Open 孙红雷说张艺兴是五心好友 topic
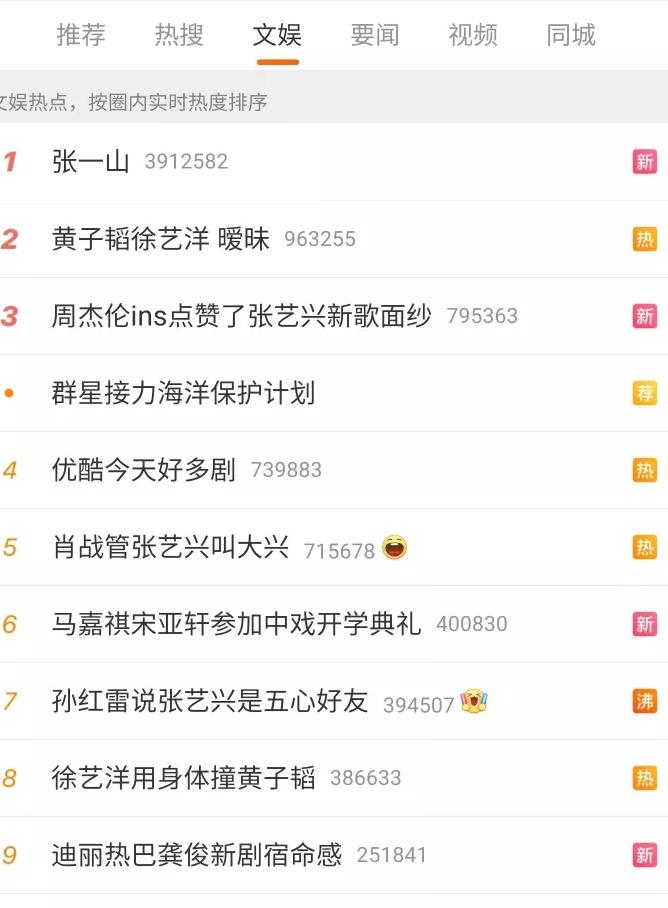Viewport: 668px width, 908px height. click(x=210, y=701)
